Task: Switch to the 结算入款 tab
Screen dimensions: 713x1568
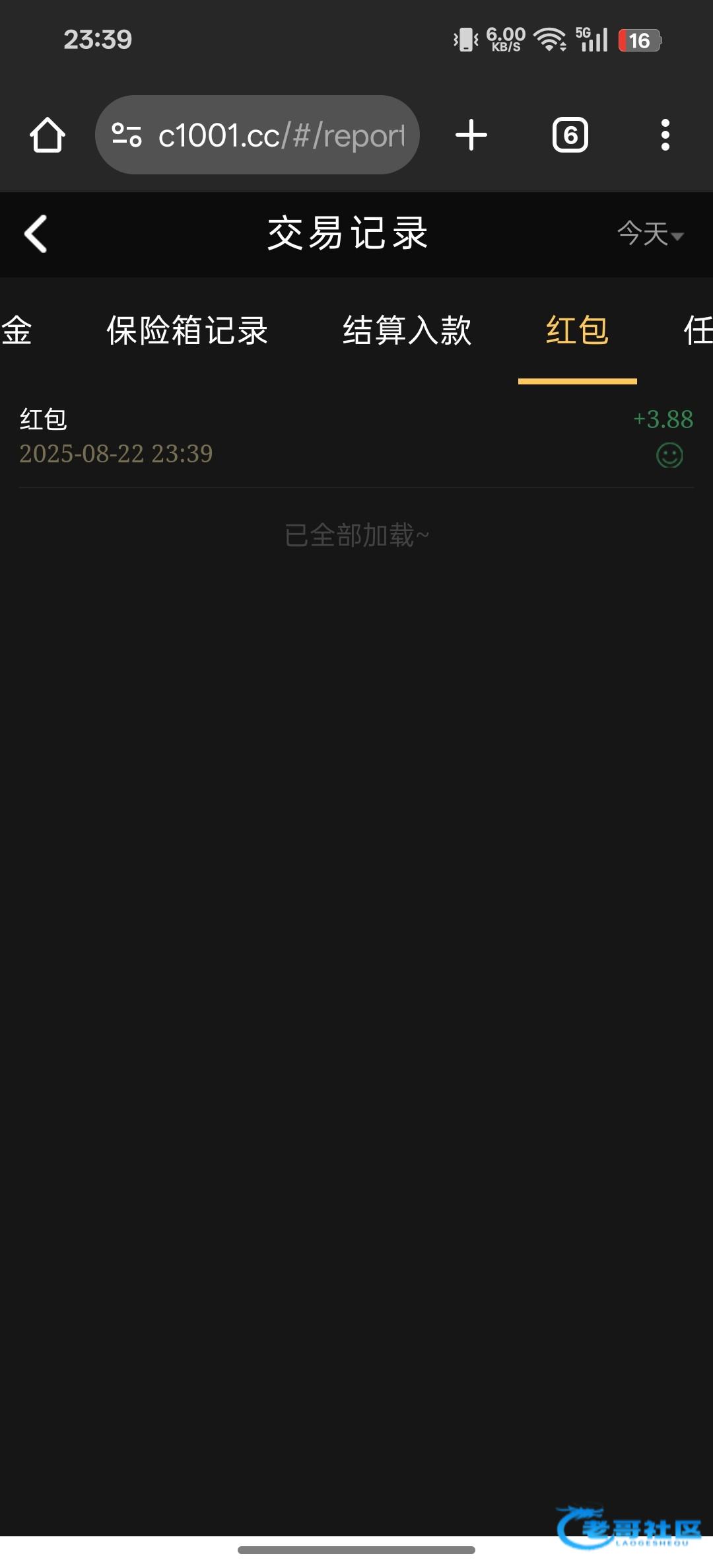Action: pyautogui.click(x=407, y=330)
